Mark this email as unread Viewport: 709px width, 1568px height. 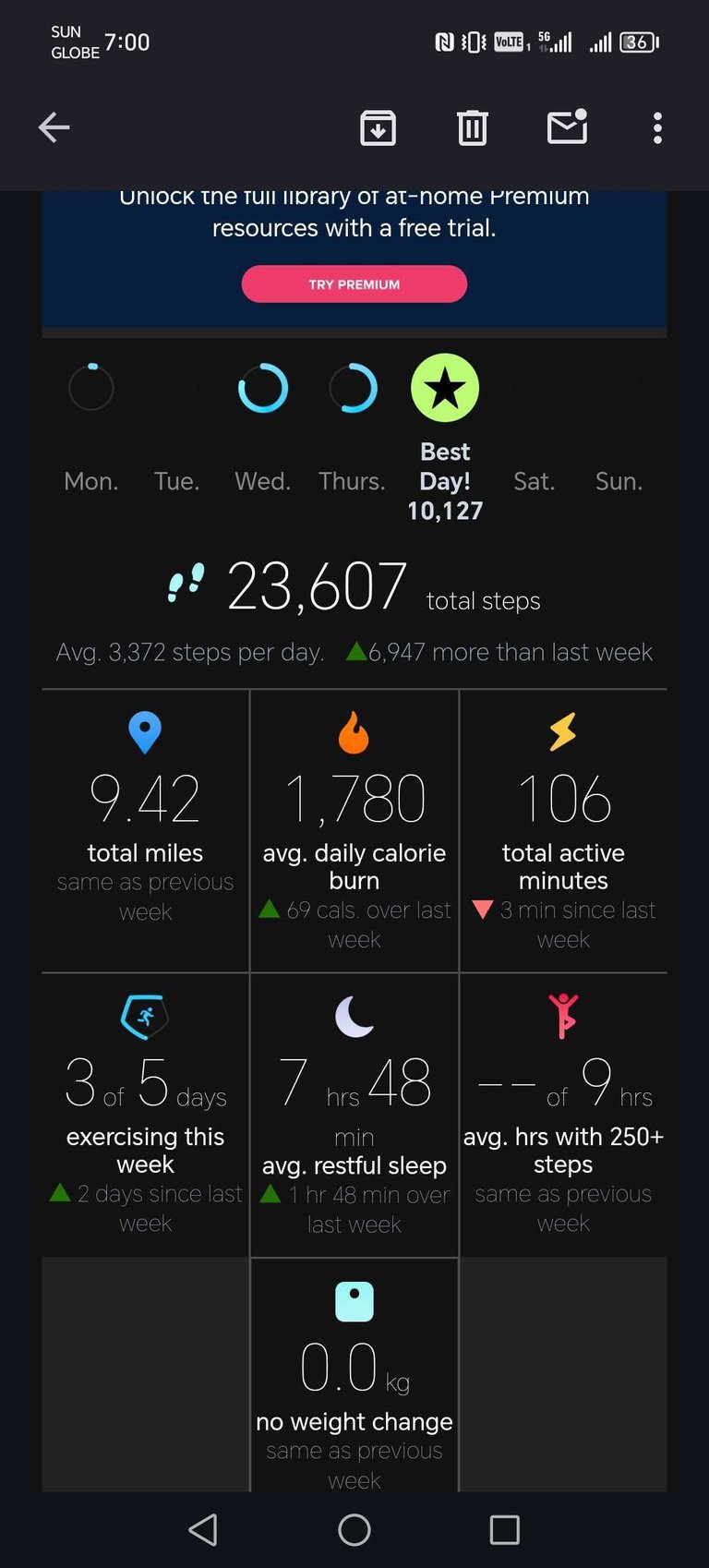click(x=567, y=127)
